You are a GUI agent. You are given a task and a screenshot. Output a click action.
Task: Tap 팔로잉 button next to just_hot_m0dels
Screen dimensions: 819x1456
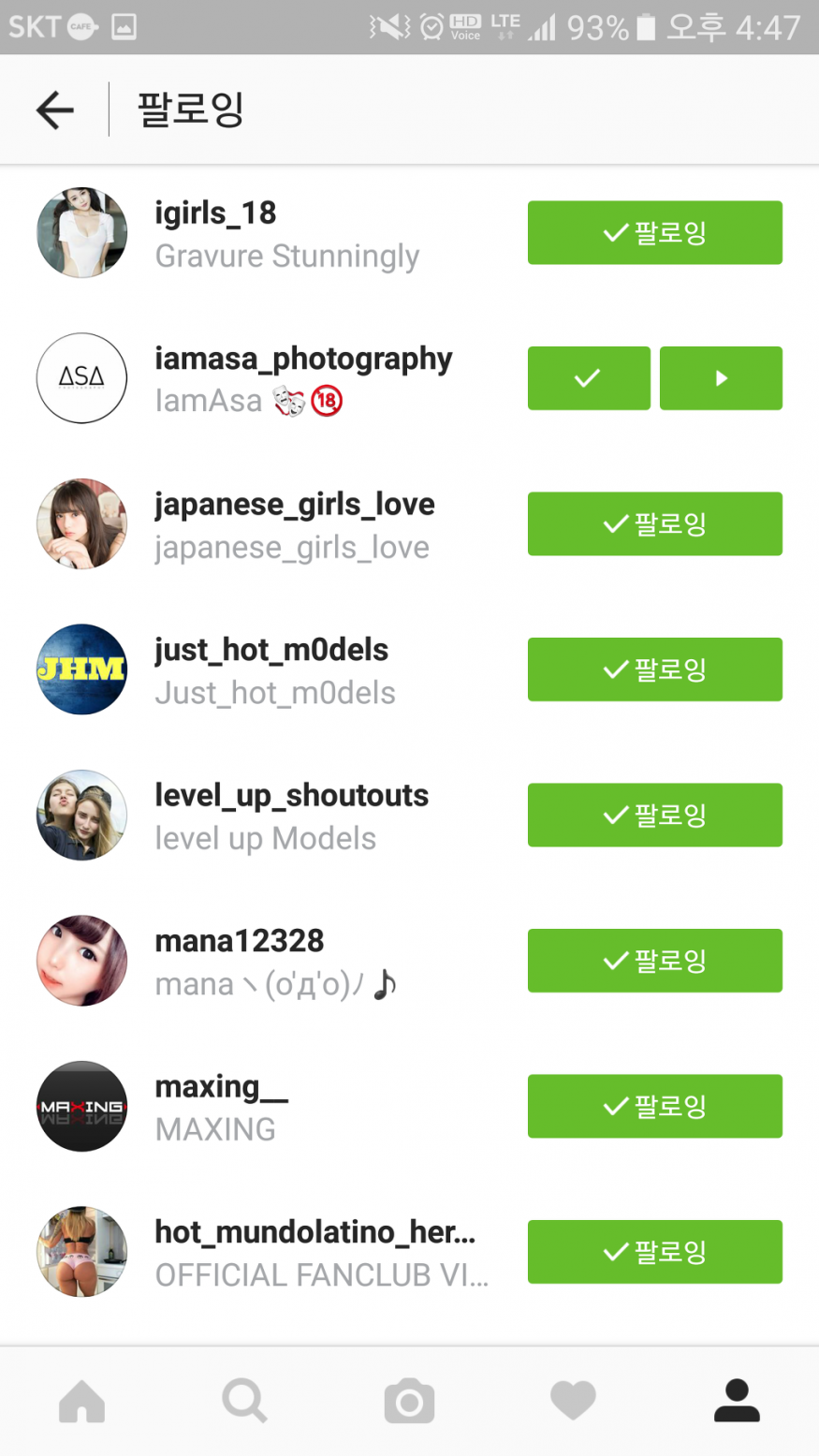click(654, 669)
